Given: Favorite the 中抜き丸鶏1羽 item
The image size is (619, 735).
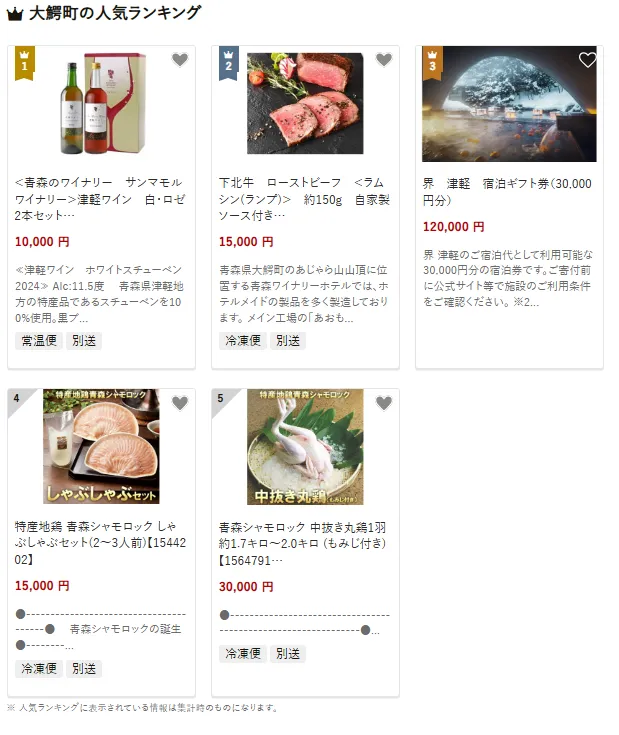Looking at the screenshot, I should (384, 403).
